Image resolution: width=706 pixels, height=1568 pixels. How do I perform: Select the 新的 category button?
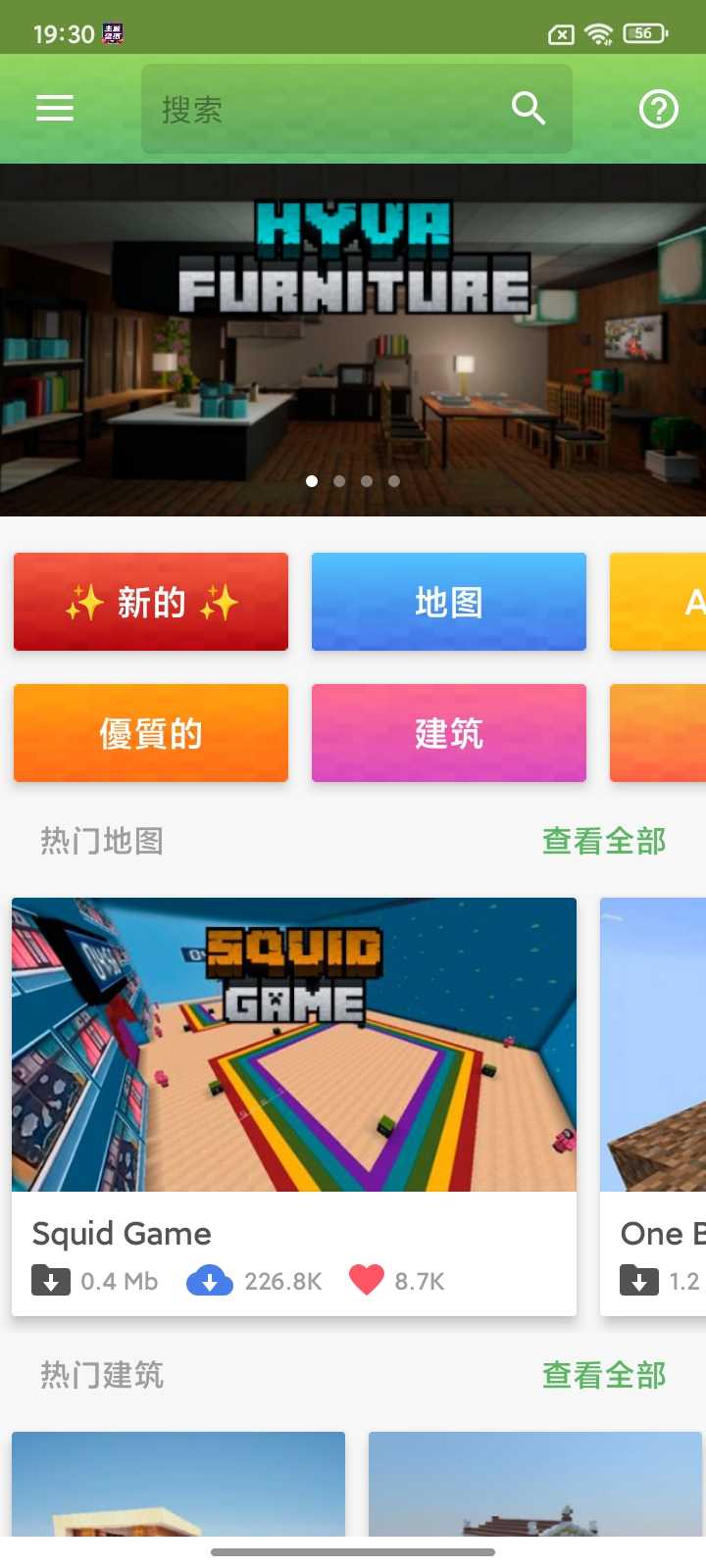coord(151,602)
